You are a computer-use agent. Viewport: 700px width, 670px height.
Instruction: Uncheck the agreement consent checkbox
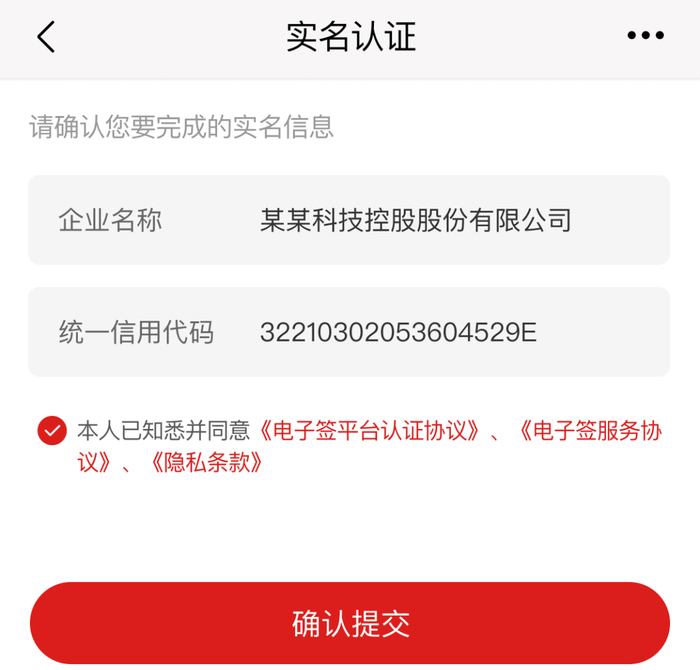(52, 431)
